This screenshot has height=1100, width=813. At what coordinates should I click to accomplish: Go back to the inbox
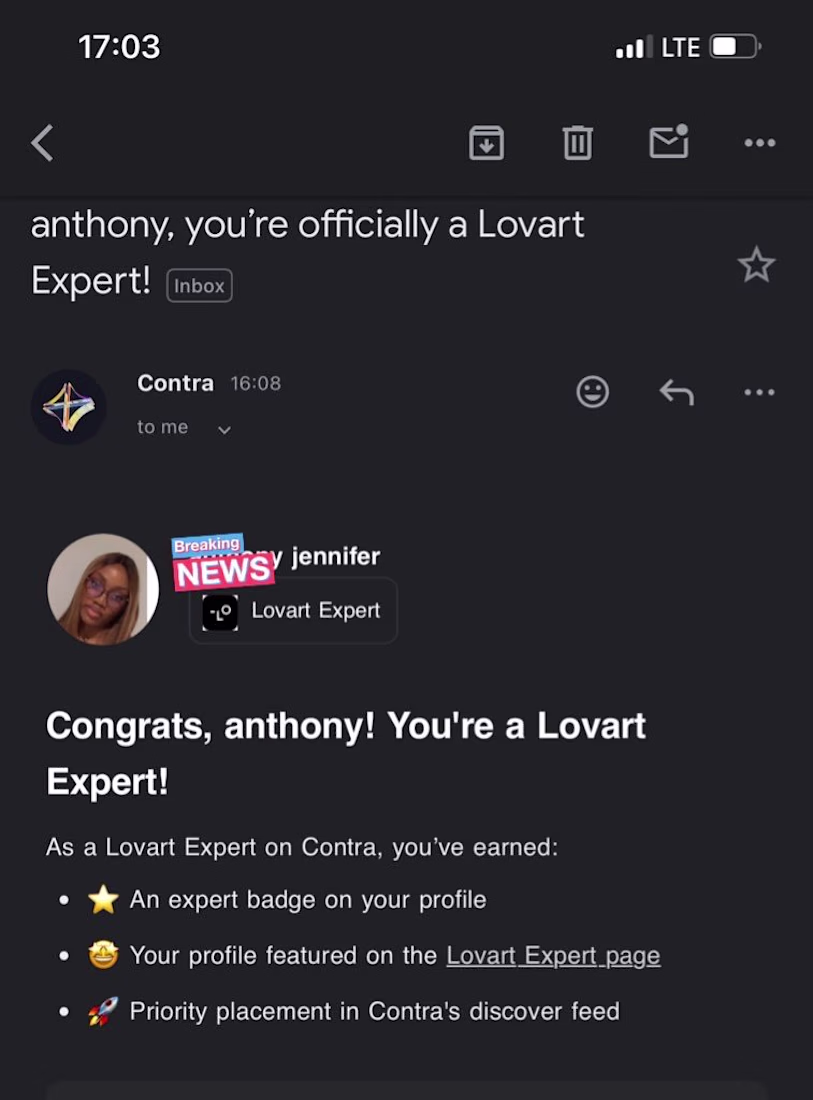tap(42, 143)
